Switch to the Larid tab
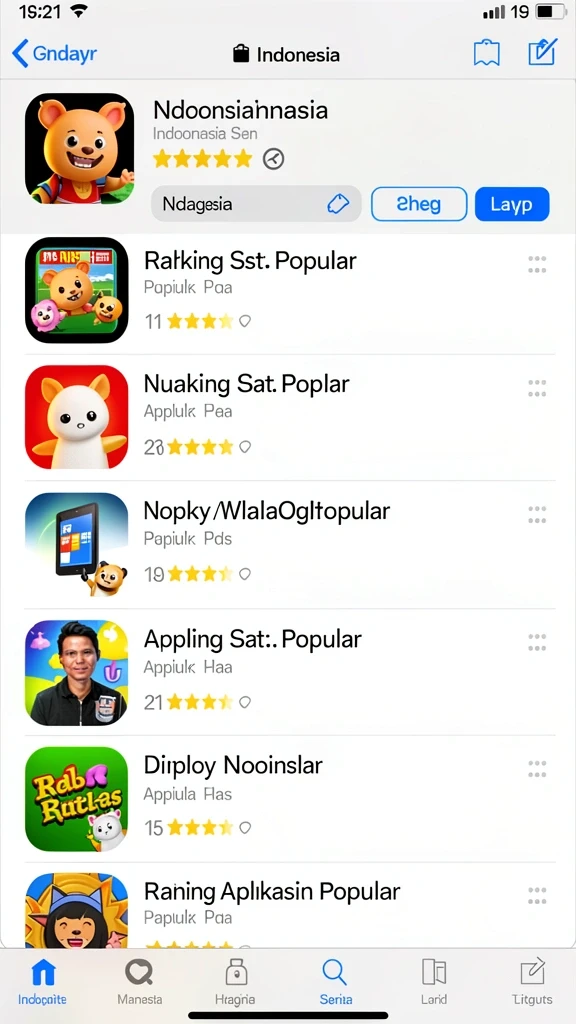Image resolution: width=576 pixels, height=1024 pixels. 434,982
